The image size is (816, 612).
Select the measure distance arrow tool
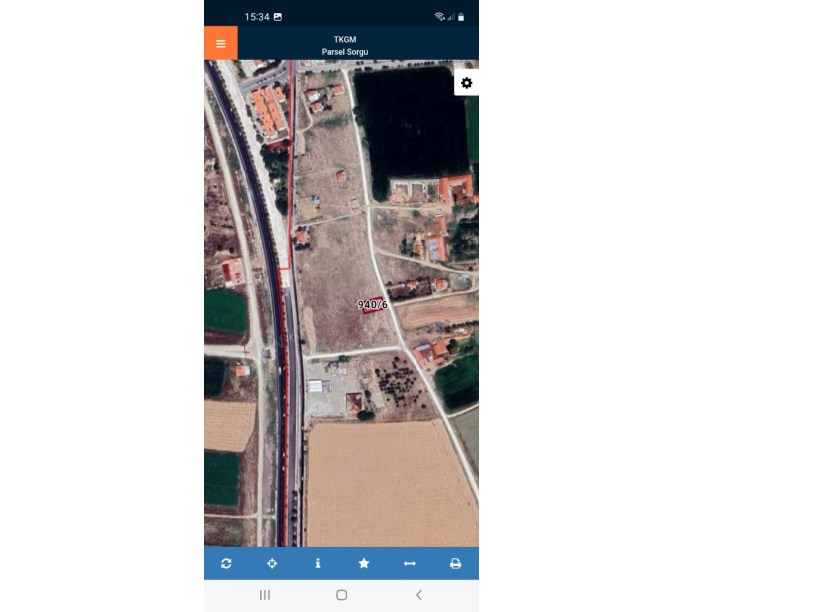(x=409, y=564)
